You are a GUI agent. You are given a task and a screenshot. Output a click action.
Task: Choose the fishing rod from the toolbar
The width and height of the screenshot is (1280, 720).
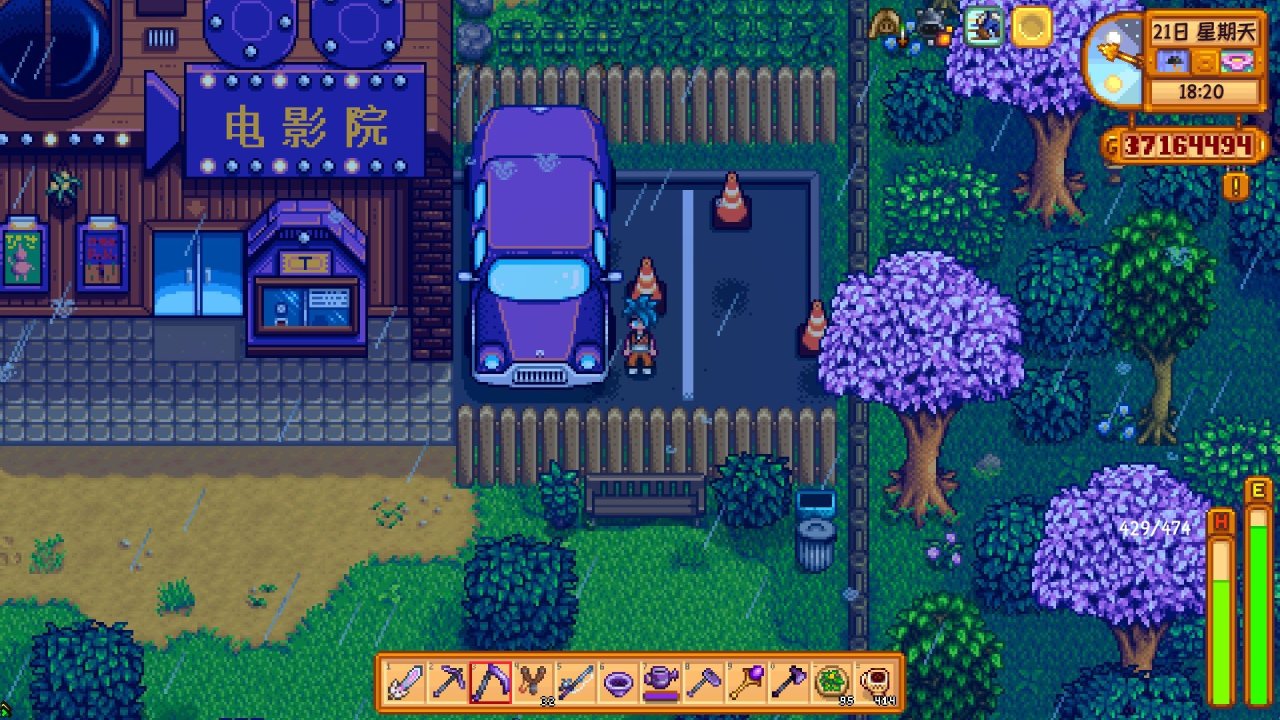click(576, 682)
